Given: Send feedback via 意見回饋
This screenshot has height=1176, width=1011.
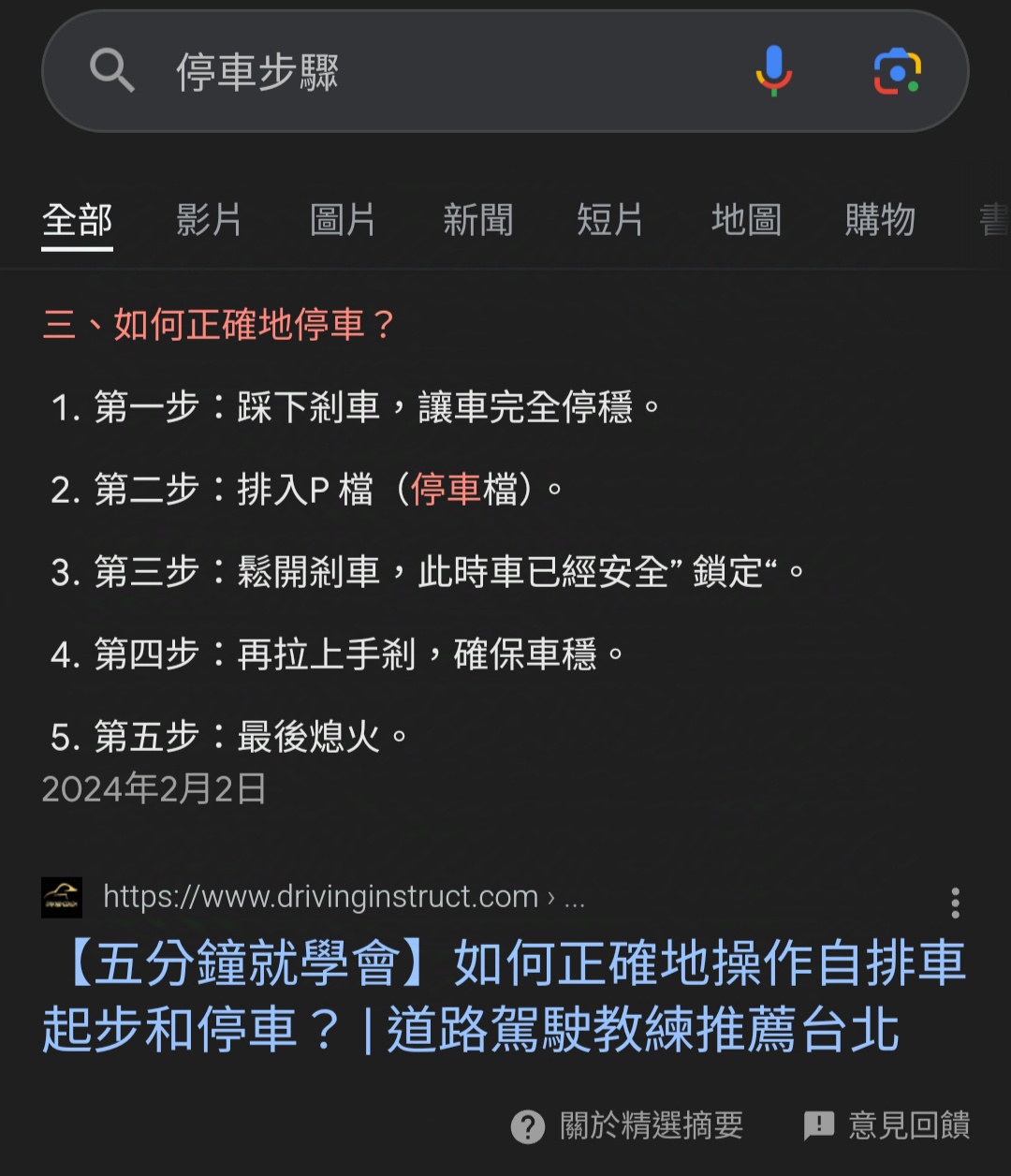Looking at the screenshot, I should tap(887, 1125).
